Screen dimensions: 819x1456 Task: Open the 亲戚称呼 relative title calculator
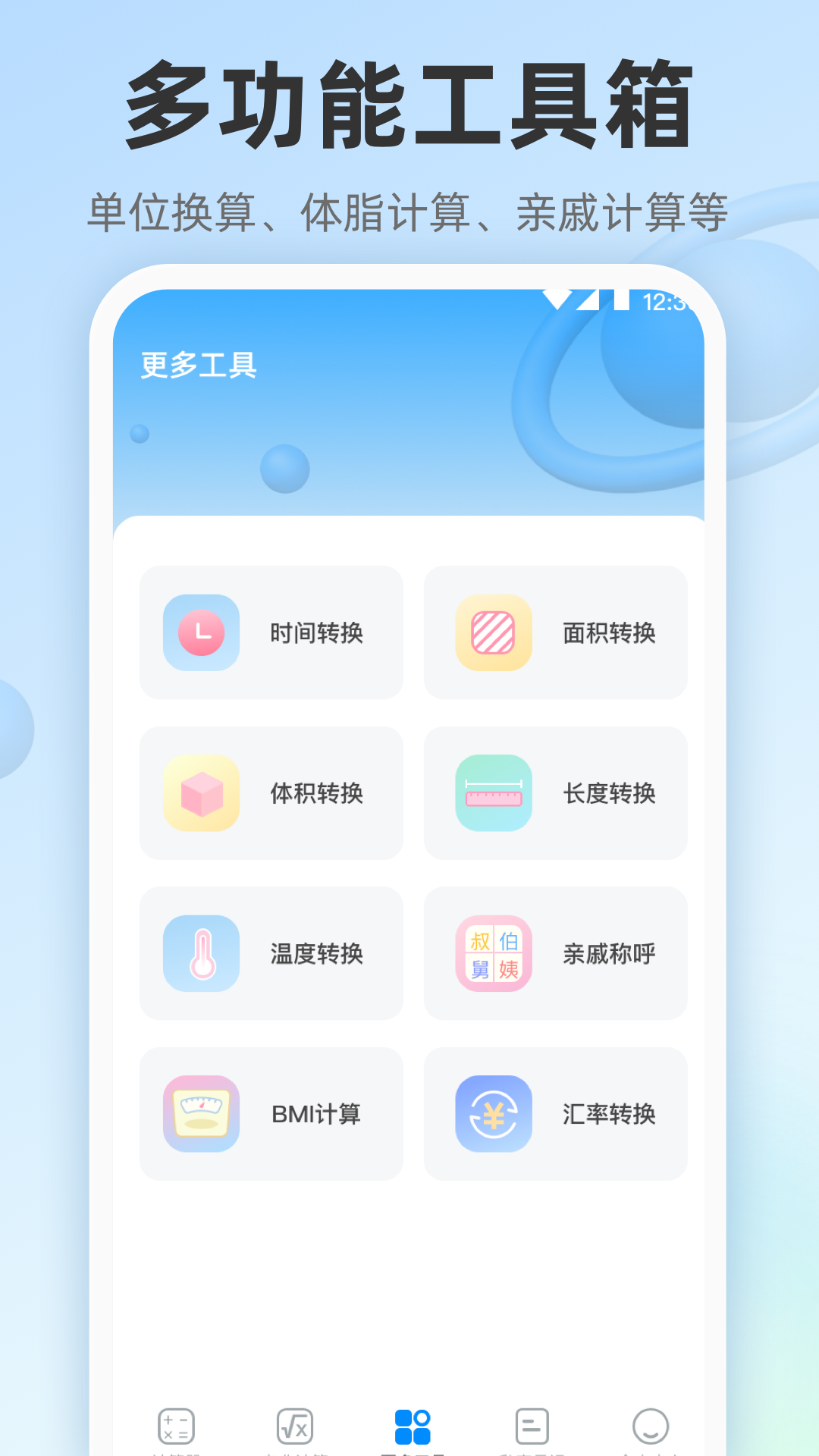(x=556, y=954)
